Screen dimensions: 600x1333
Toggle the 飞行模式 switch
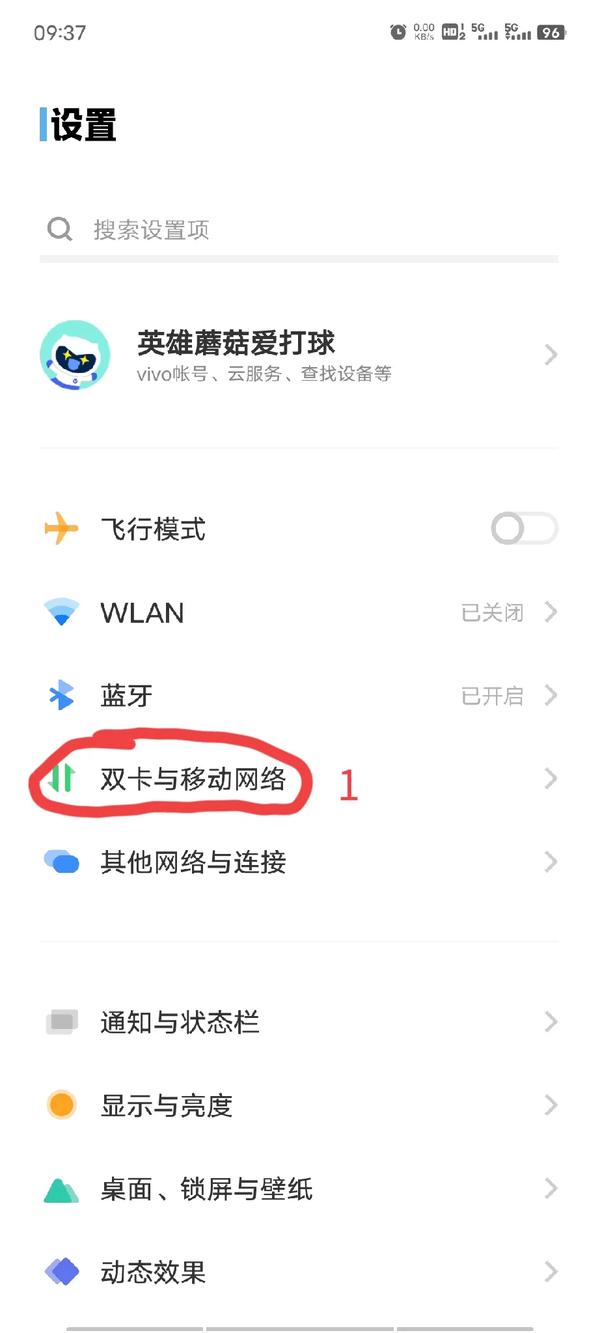point(524,529)
